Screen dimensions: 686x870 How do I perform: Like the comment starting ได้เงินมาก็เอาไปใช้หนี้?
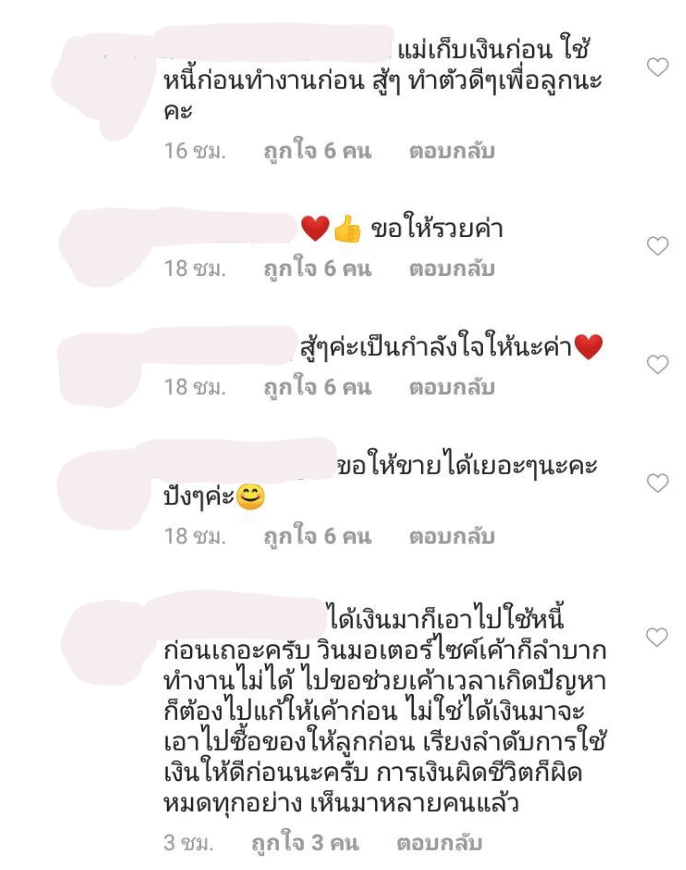click(x=657, y=637)
